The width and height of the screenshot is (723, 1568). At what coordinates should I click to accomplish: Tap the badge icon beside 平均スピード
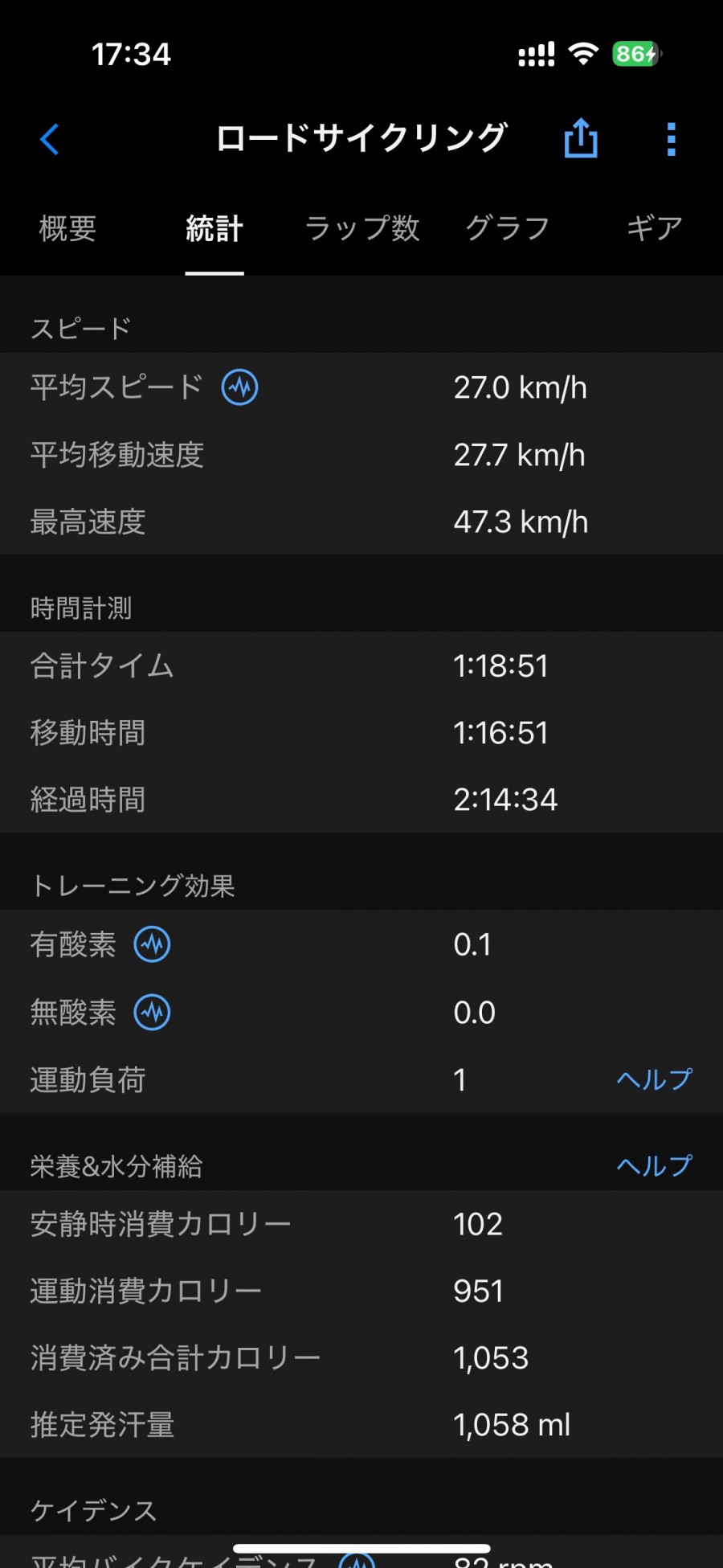tap(240, 387)
